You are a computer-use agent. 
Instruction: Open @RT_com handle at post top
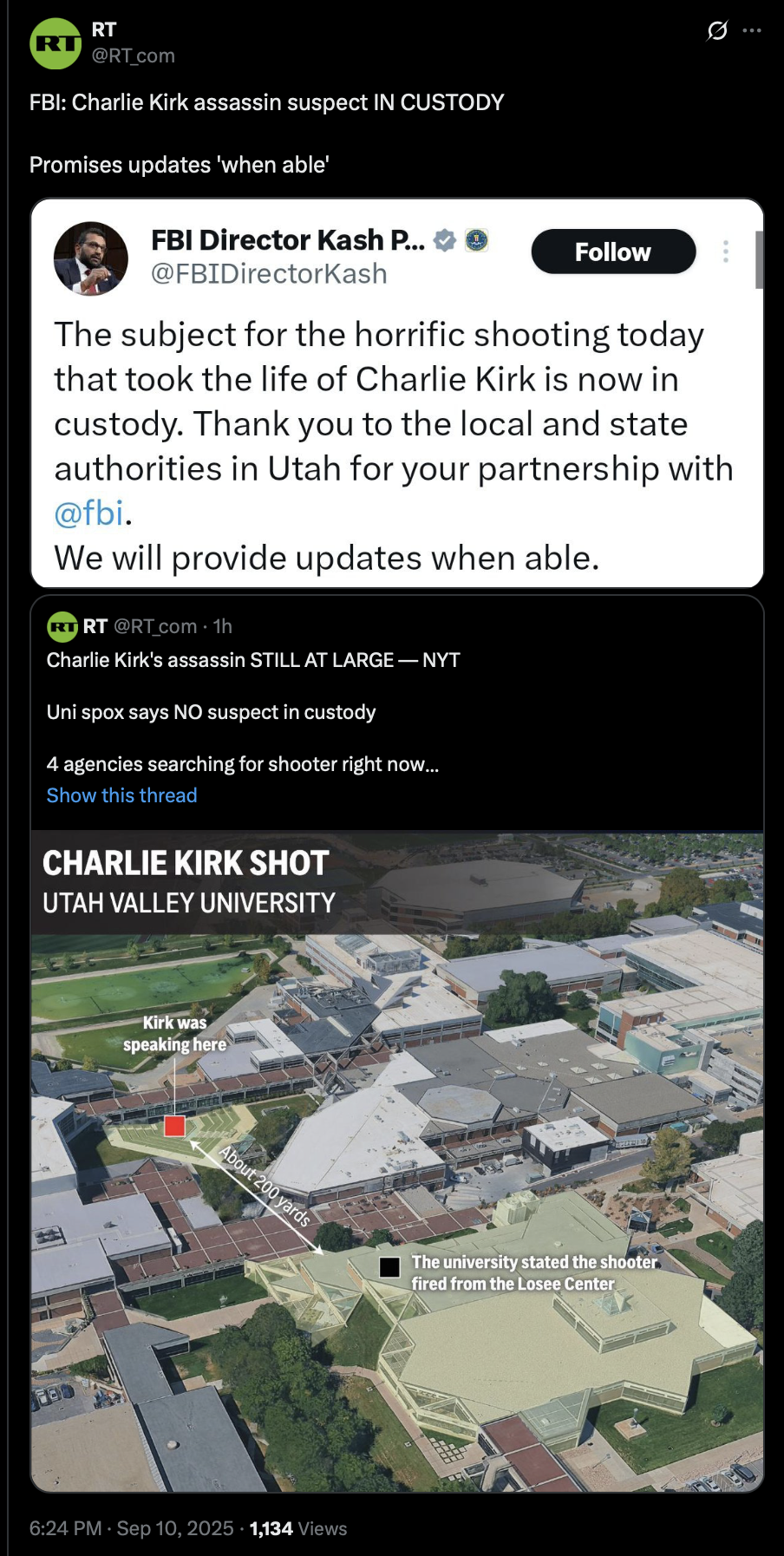(134, 56)
